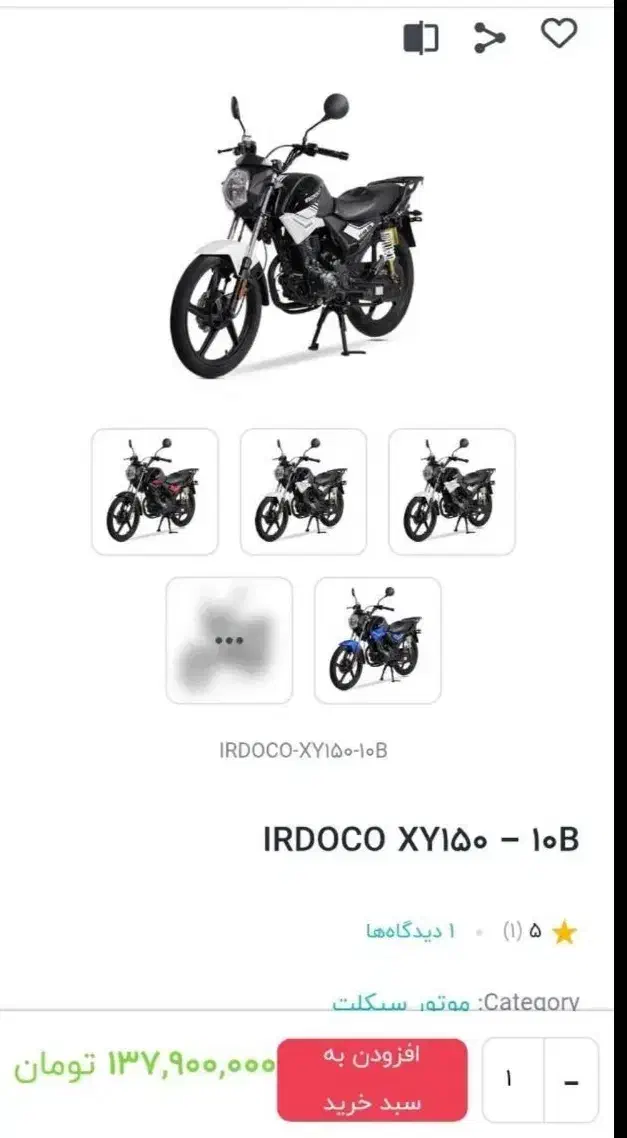
Task: Select the blue motorcycle thumbnail
Action: coord(377,640)
